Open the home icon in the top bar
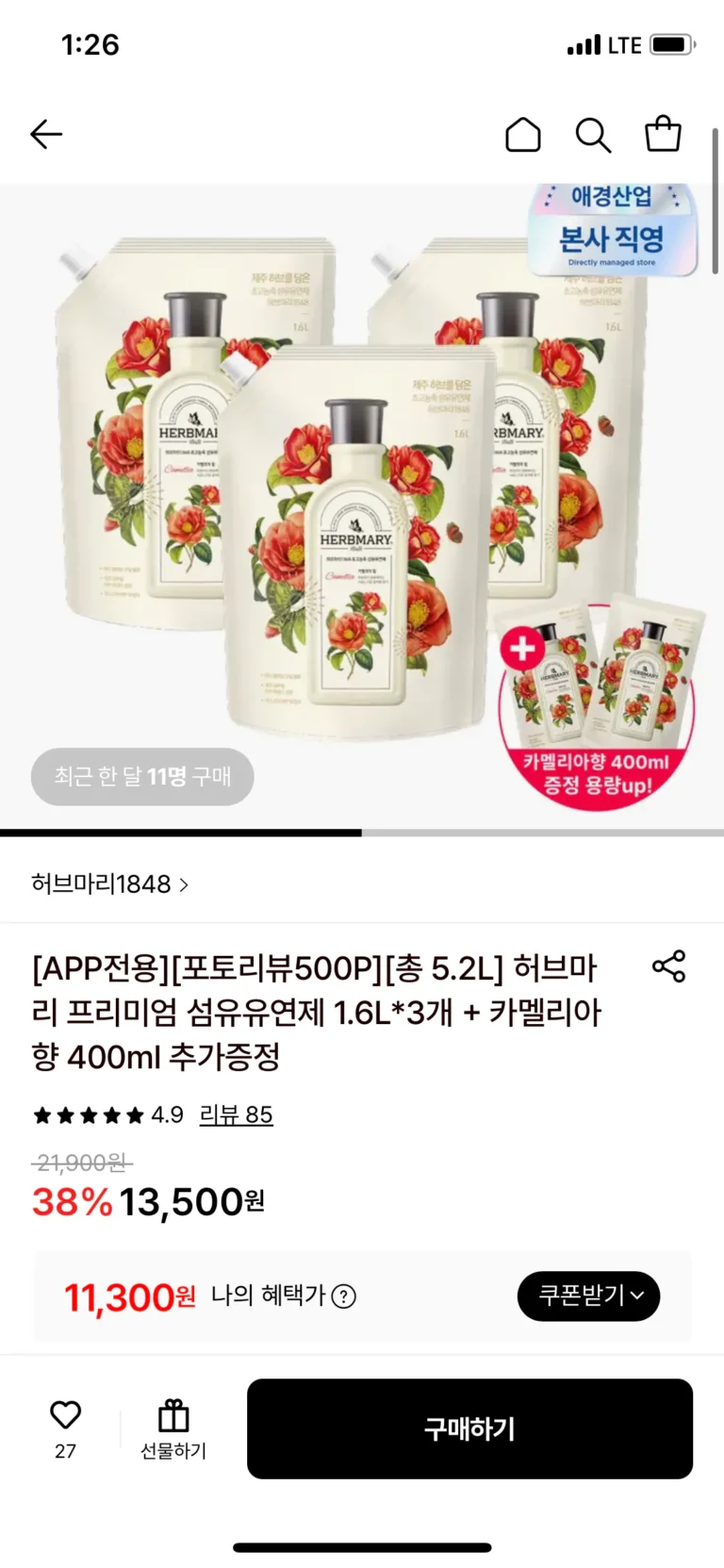 (523, 135)
